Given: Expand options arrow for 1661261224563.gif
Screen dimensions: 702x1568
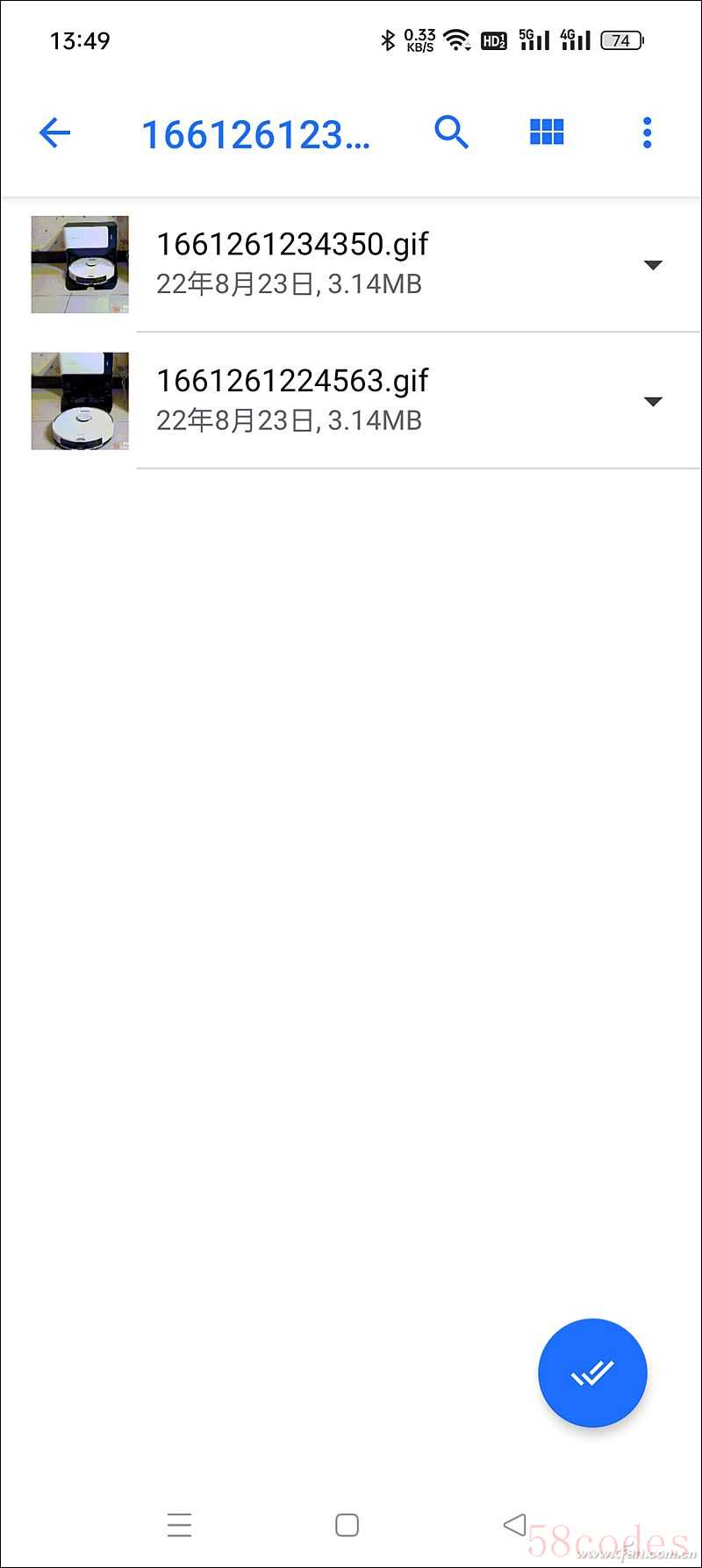Looking at the screenshot, I should [652, 402].
